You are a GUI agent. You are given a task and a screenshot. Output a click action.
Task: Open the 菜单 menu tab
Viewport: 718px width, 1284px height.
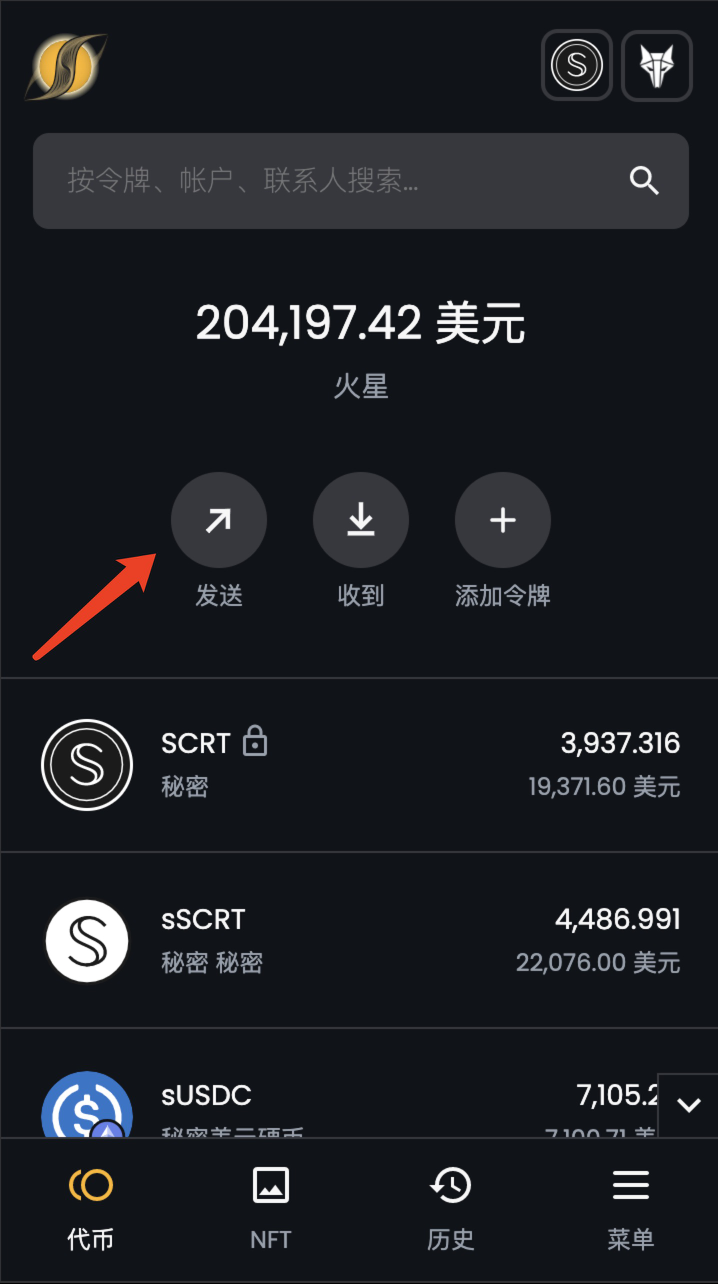(x=631, y=1210)
